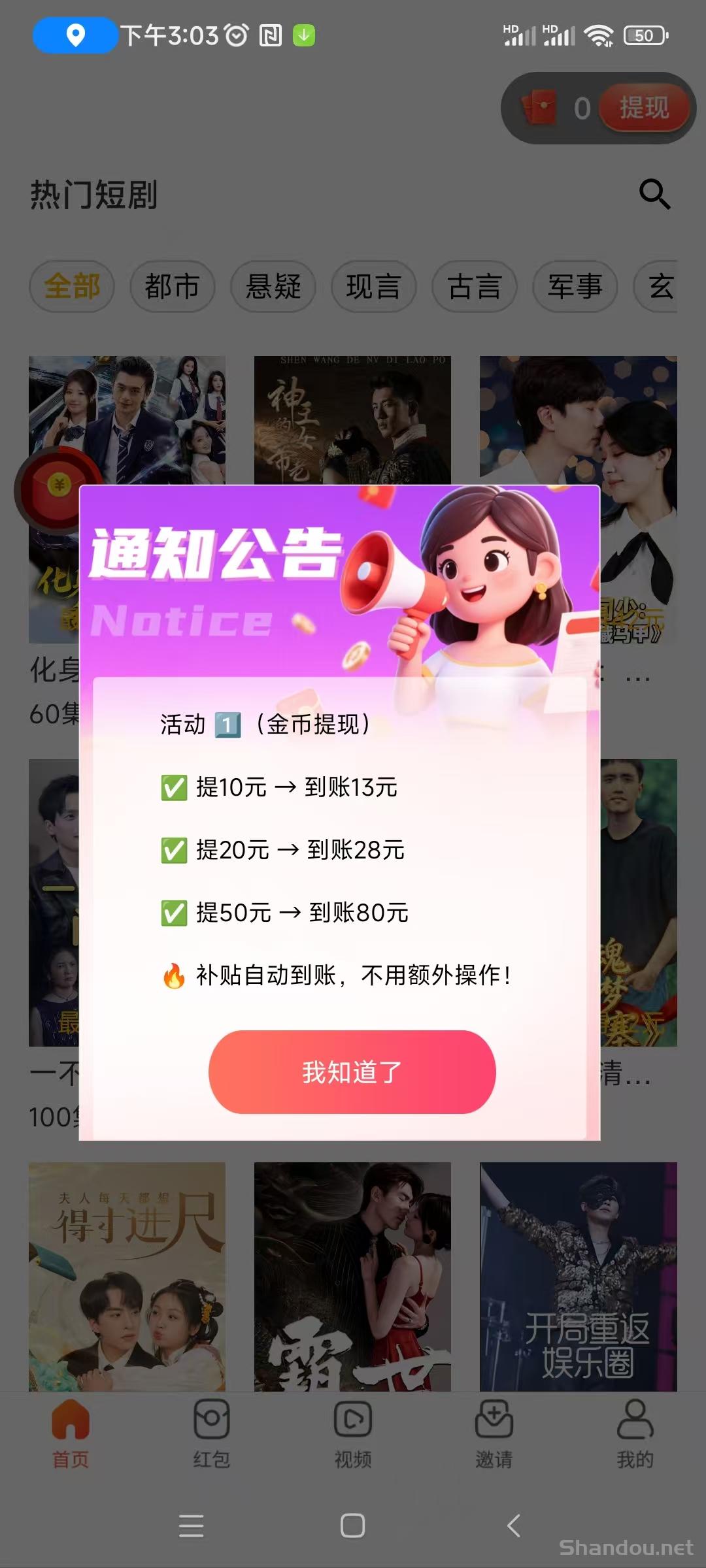The width and height of the screenshot is (706, 1568).
Task: Tap the checkmark beside 提10元到账13元
Action: click(x=174, y=787)
